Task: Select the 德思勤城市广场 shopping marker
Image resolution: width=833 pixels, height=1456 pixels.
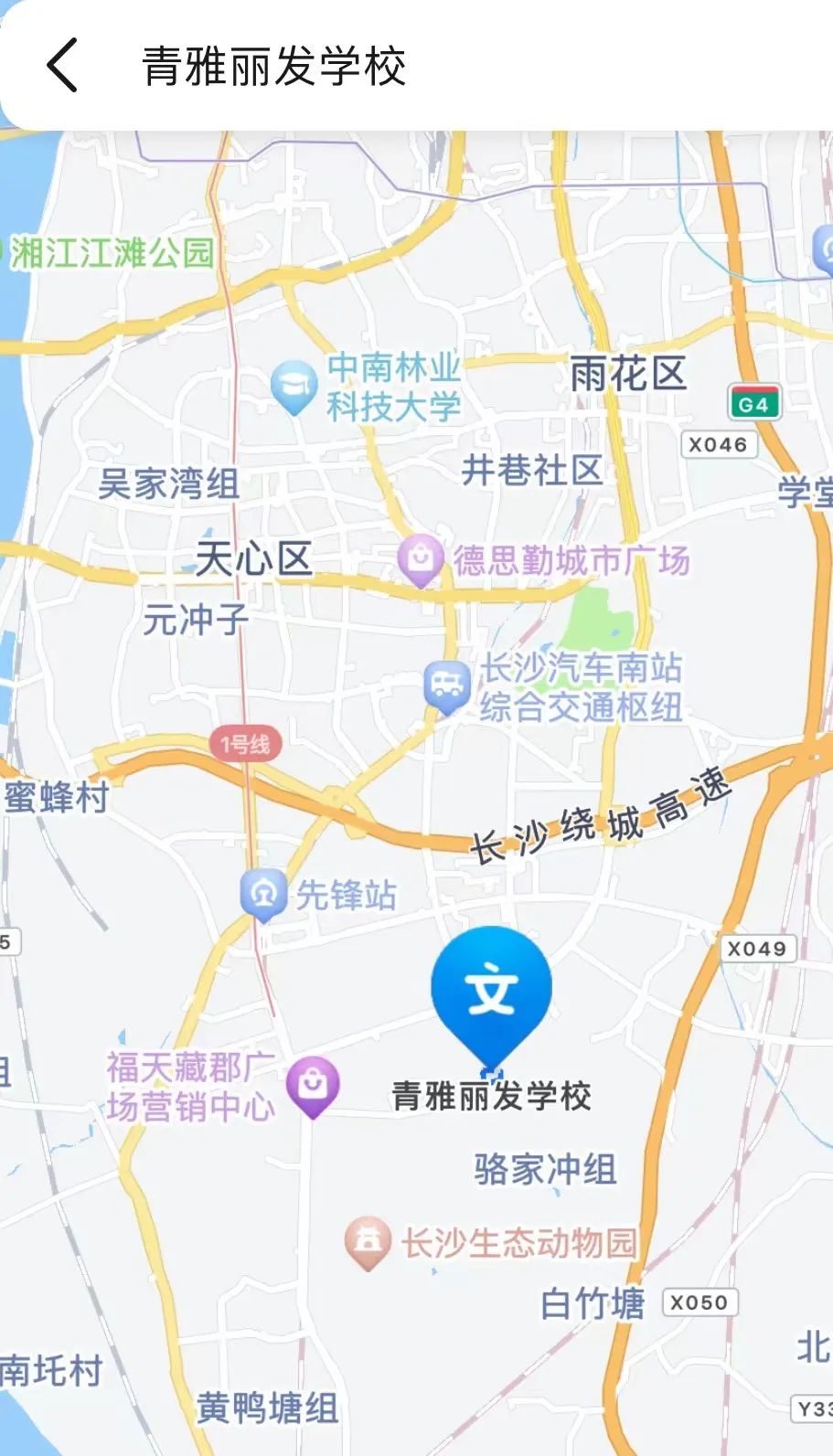Action: (421, 558)
